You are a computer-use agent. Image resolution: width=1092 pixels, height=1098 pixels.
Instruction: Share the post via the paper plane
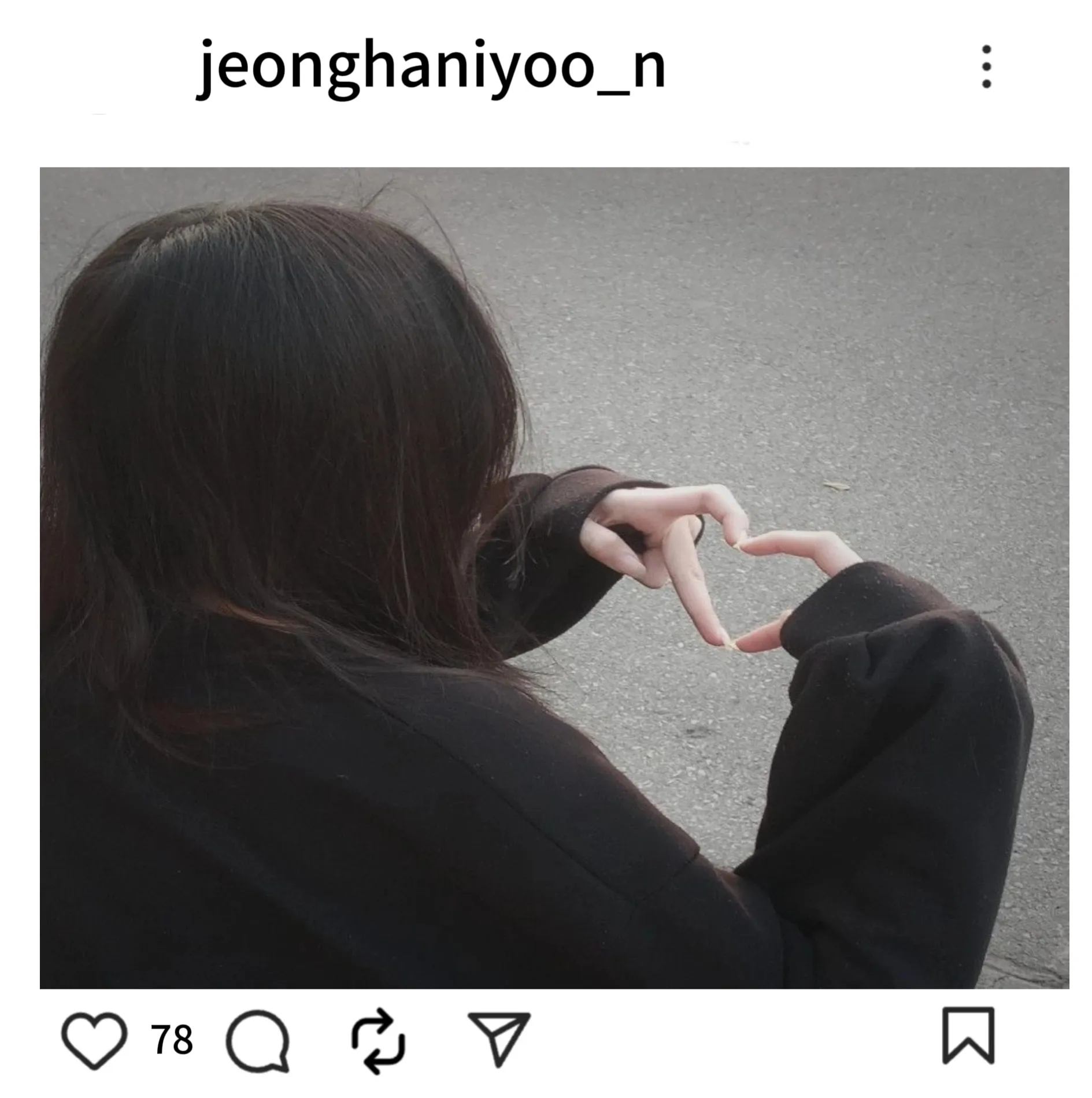tap(499, 1038)
